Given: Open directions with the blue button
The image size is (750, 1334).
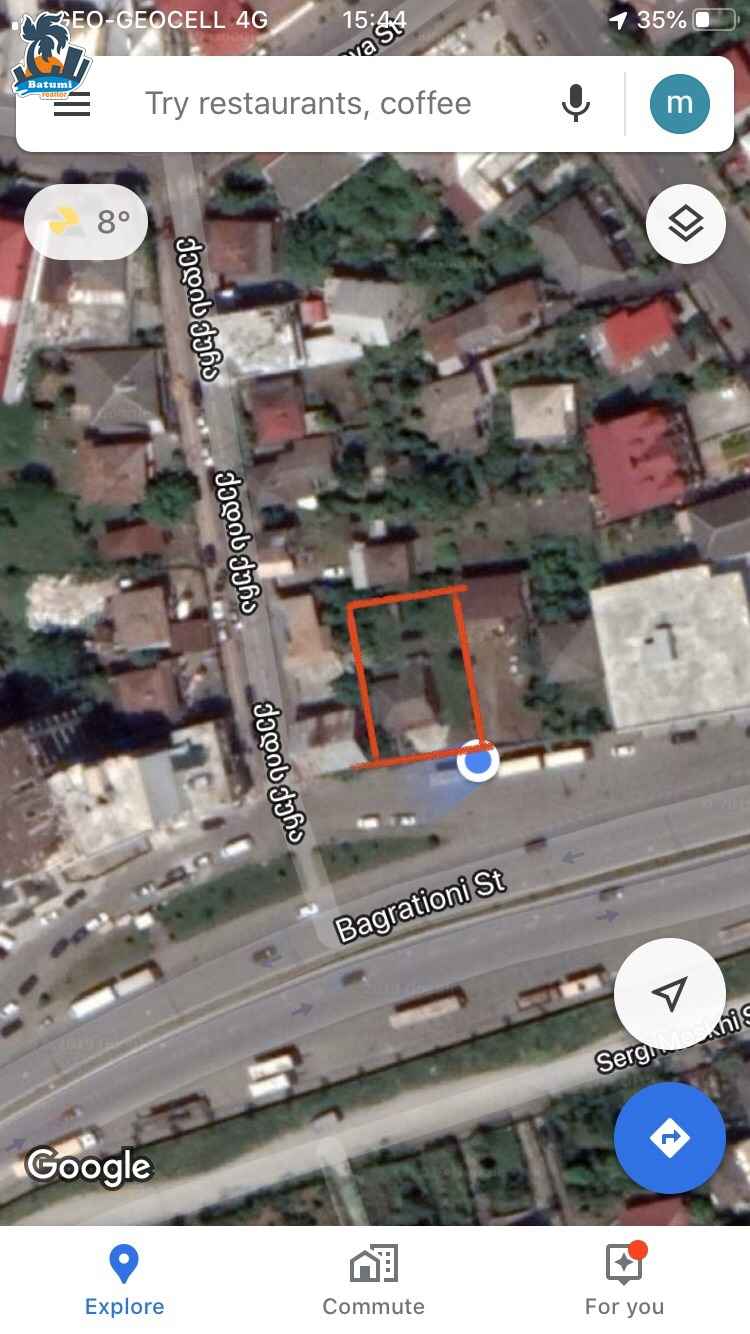Looking at the screenshot, I should [669, 1137].
